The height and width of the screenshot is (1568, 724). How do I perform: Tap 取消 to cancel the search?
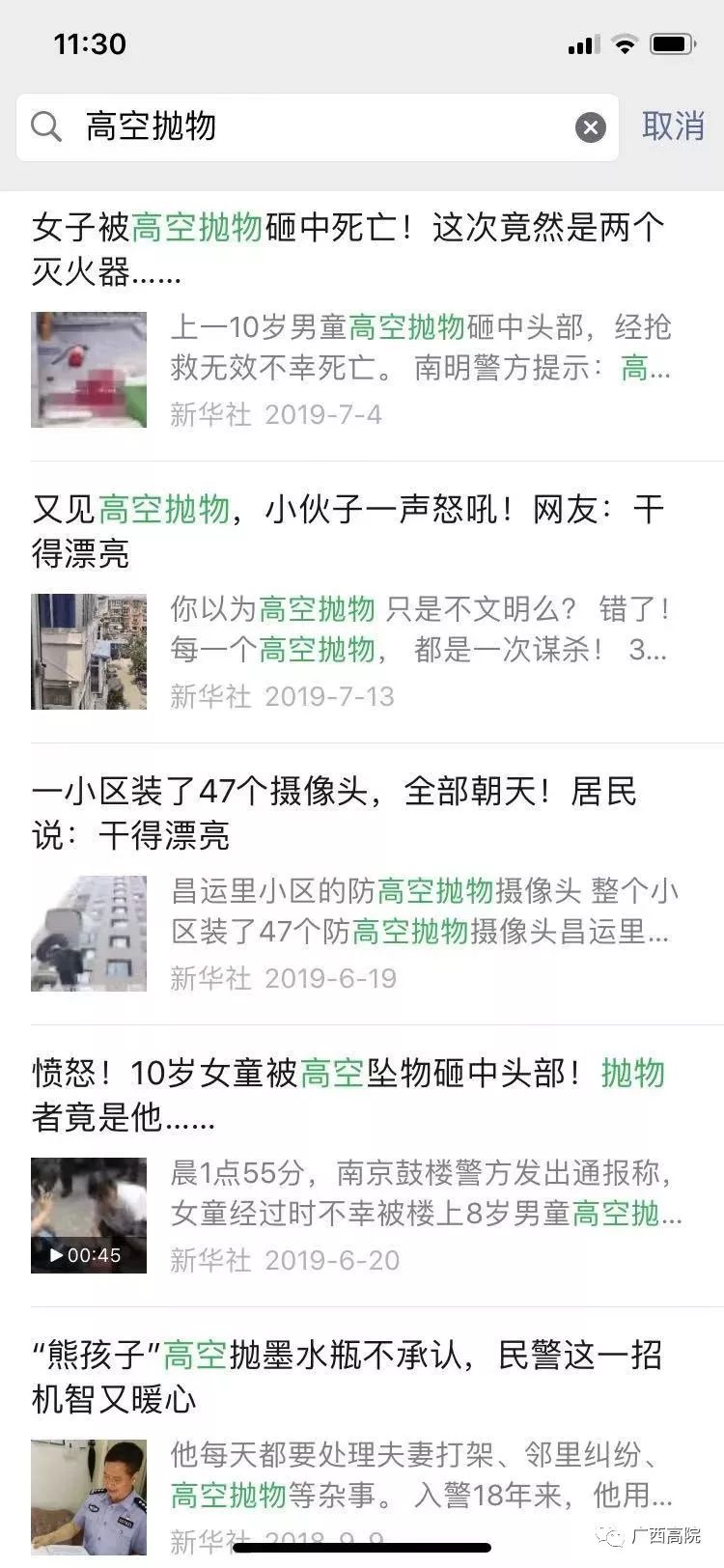click(x=673, y=126)
